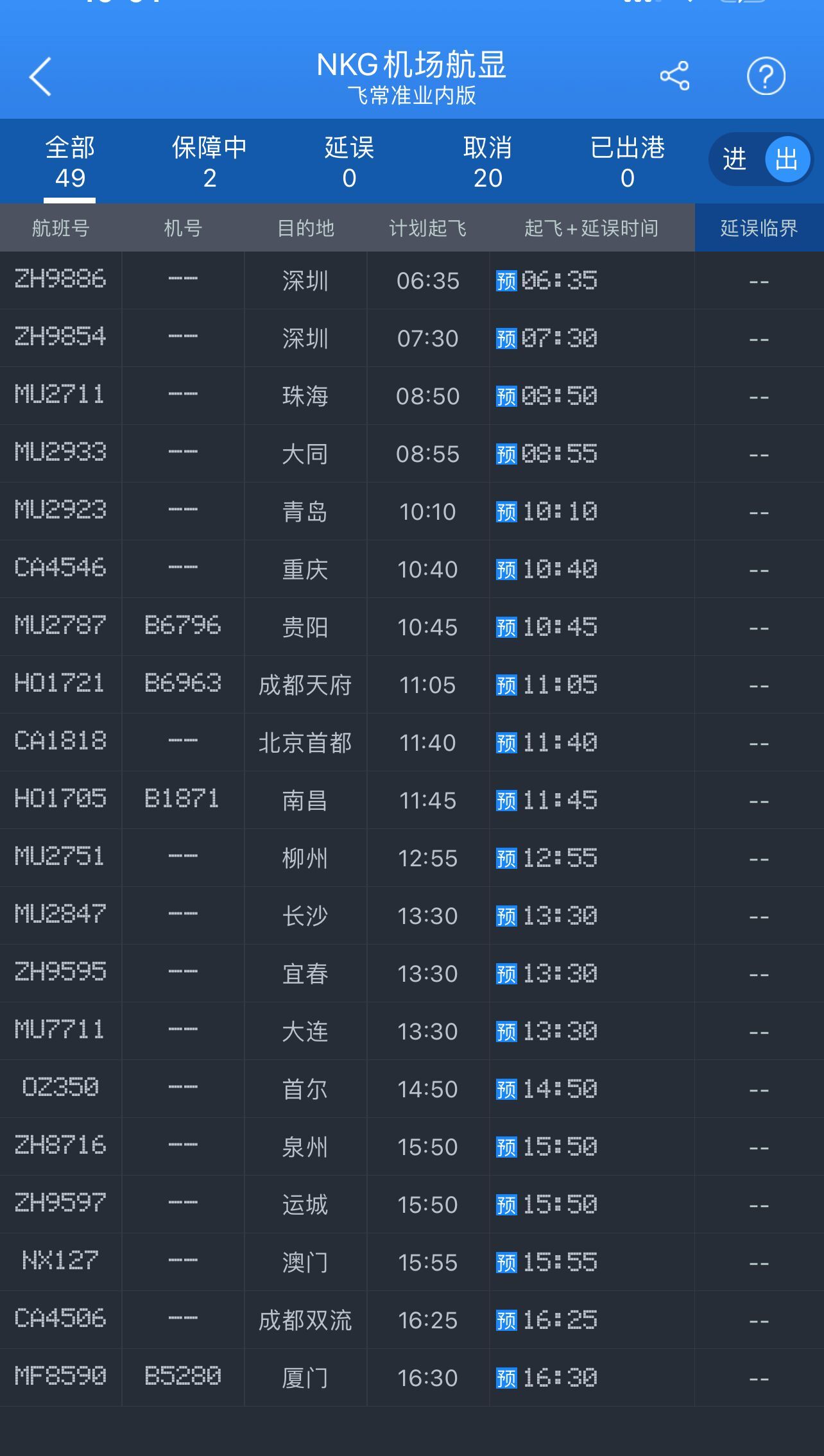The height and width of the screenshot is (1456, 824).
Task: Open flight MF8590 to 厦门
Action: (60, 1378)
